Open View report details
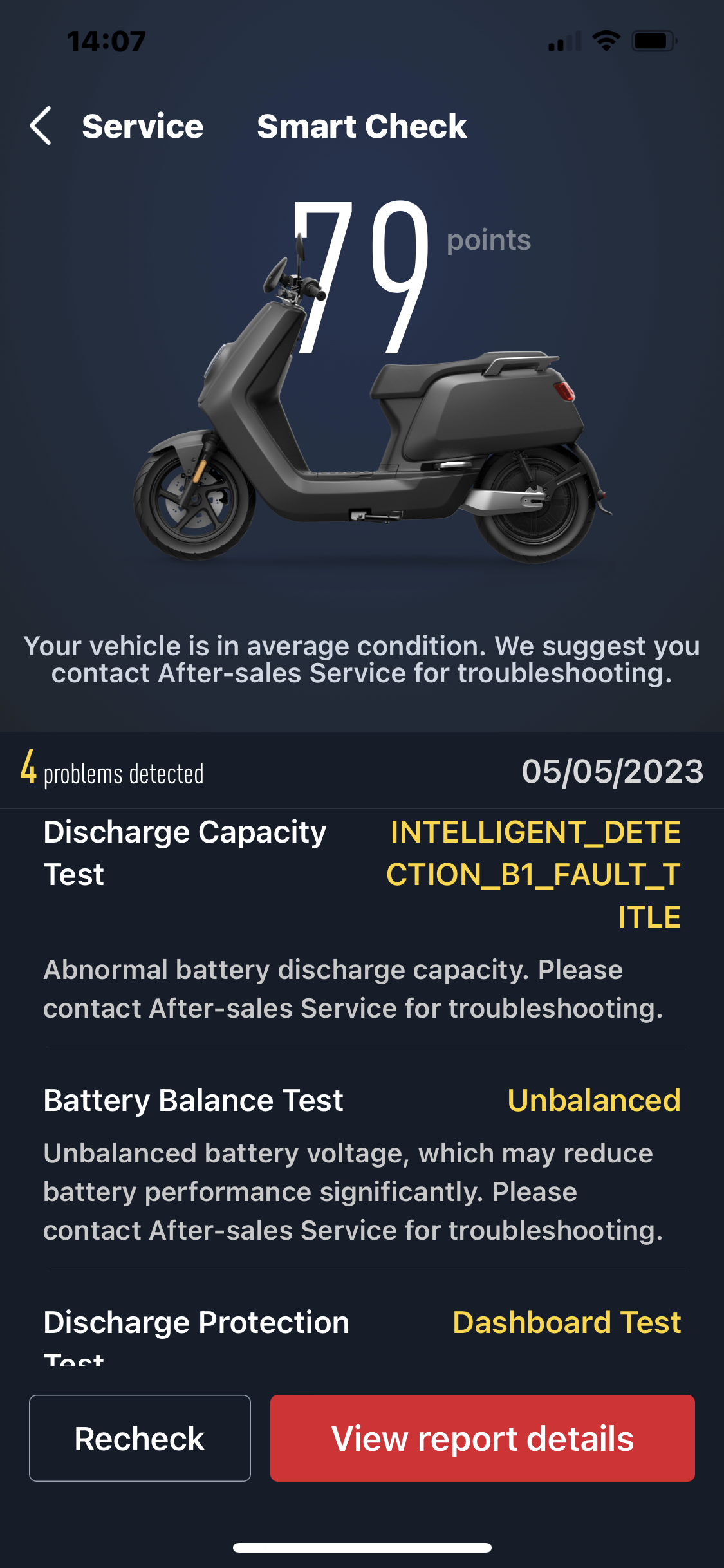724x1568 pixels. [482, 1438]
